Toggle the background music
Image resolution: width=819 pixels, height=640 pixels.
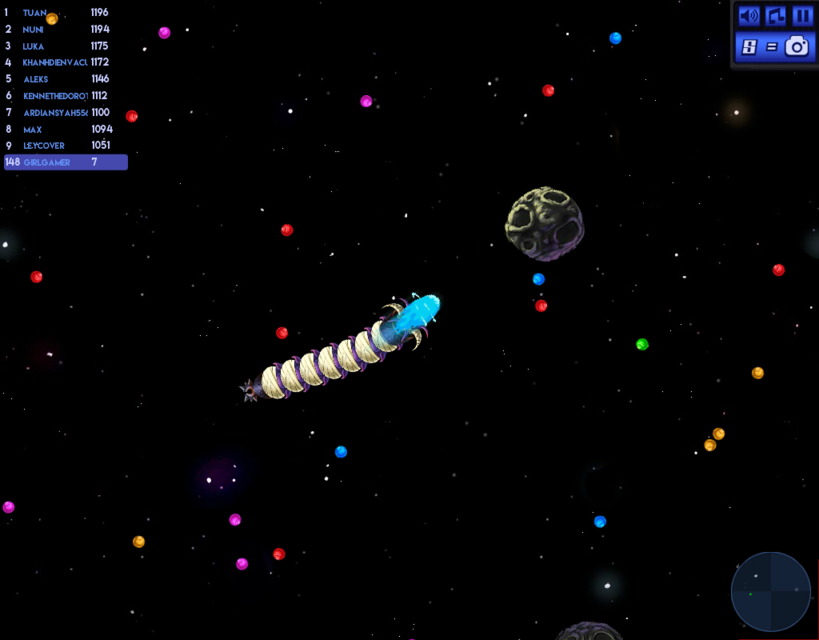[775, 16]
